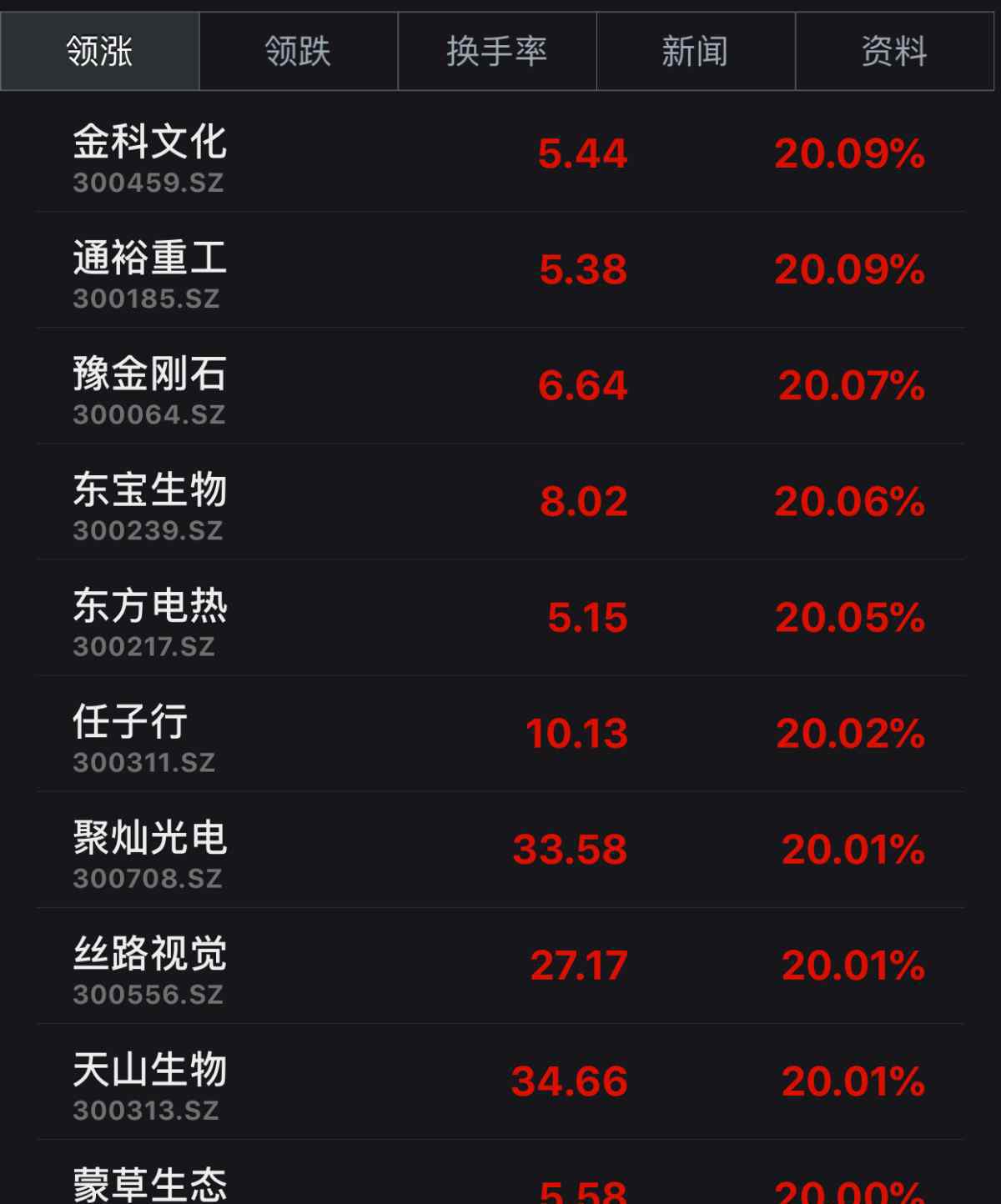View details for 豫金刚石

pos(500,386)
